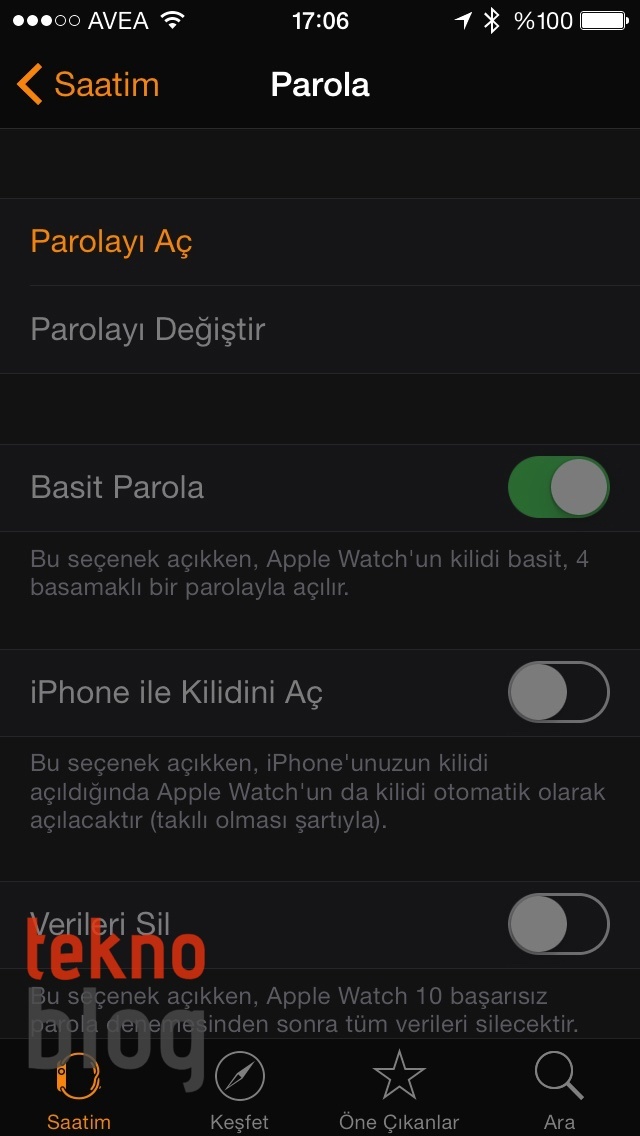Turn off the Basit Parola switch
The image size is (640, 1136).
(558, 488)
